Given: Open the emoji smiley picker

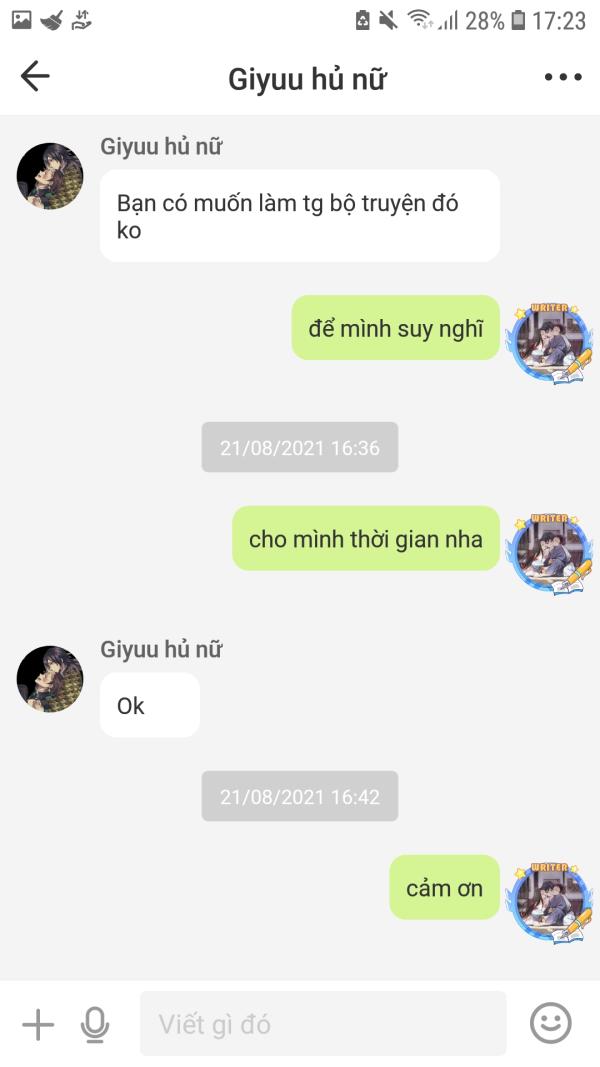Looking at the screenshot, I should [x=550, y=1023].
